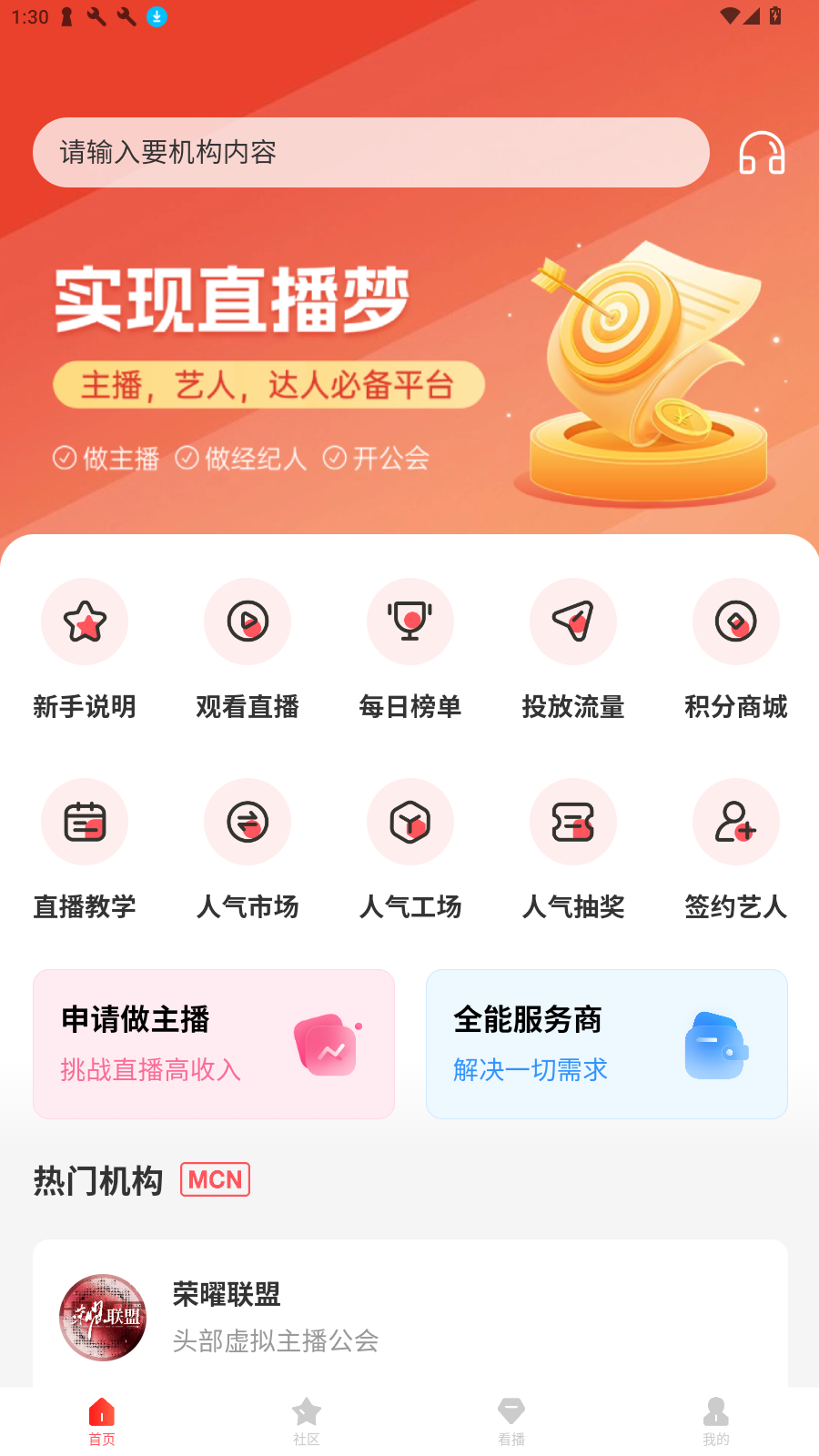Select the 观看直播 (watch live) icon
Screen dimensions: 819x1456
tap(247, 622)
